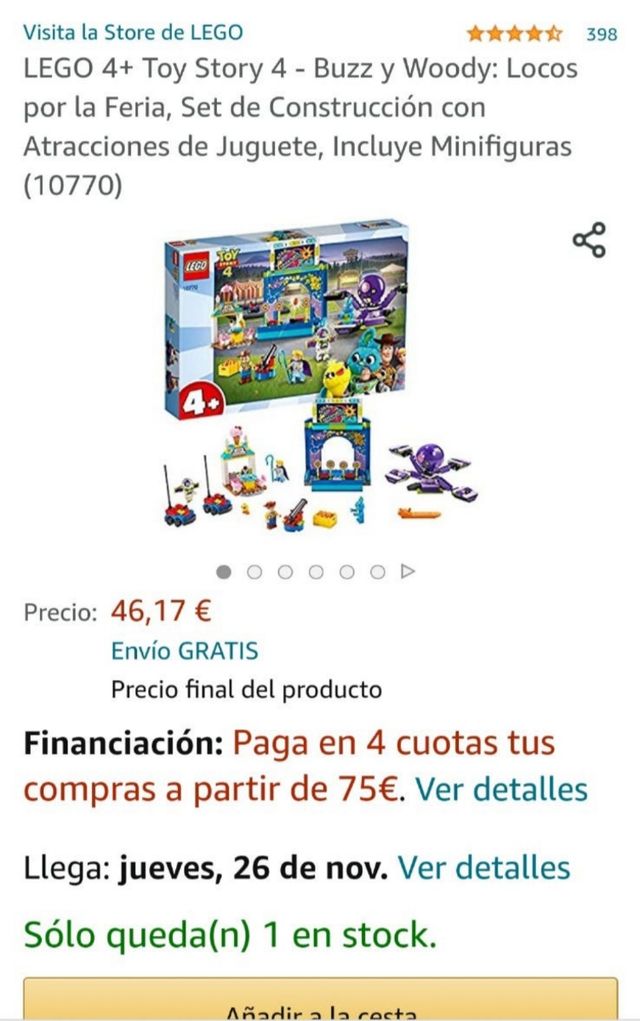Jump to the video indicator in gallery
Screen dimensions: 640x1021
click(407, 571)
